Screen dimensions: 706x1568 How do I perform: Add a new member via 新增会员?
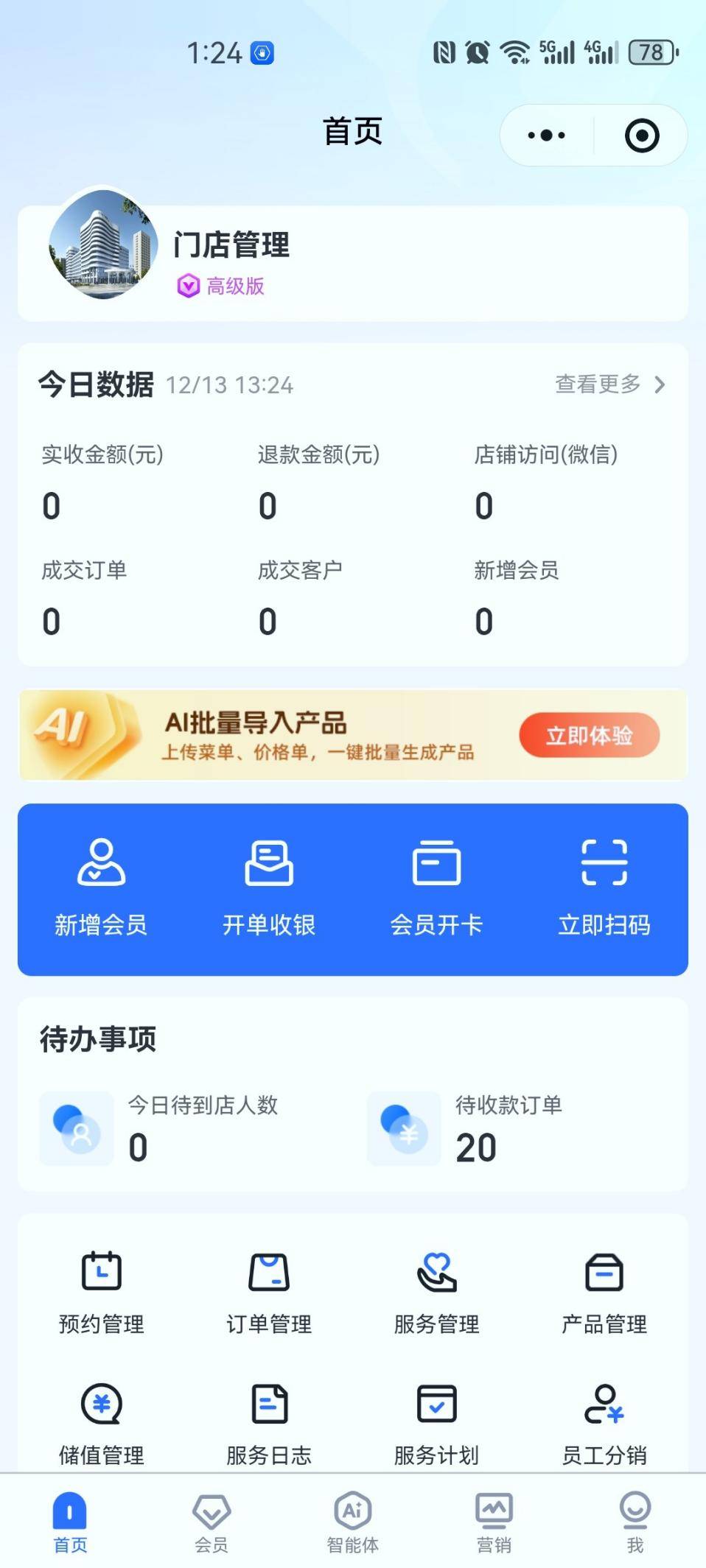pos(101,887)
